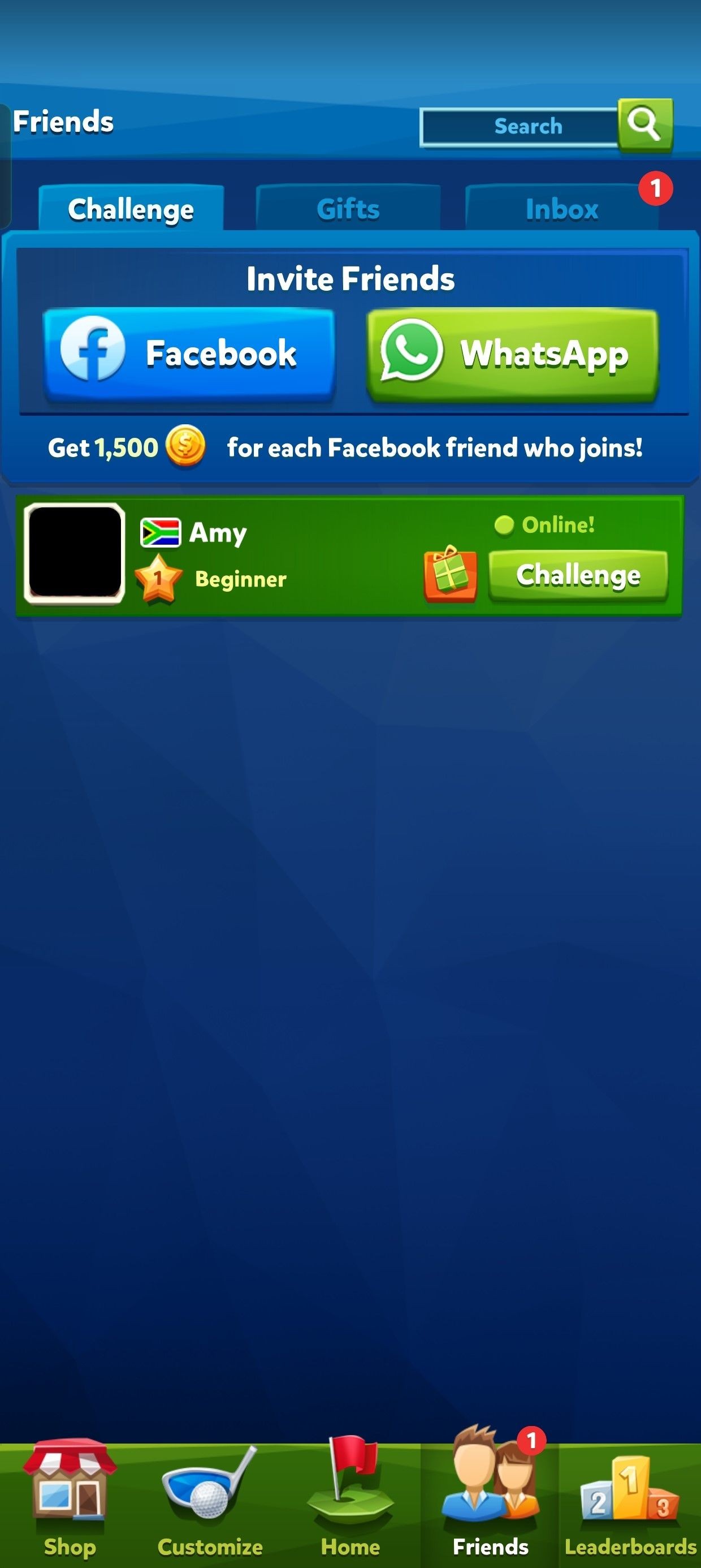
Task: Select the Challenge tab
Action: tap(131, 209)
